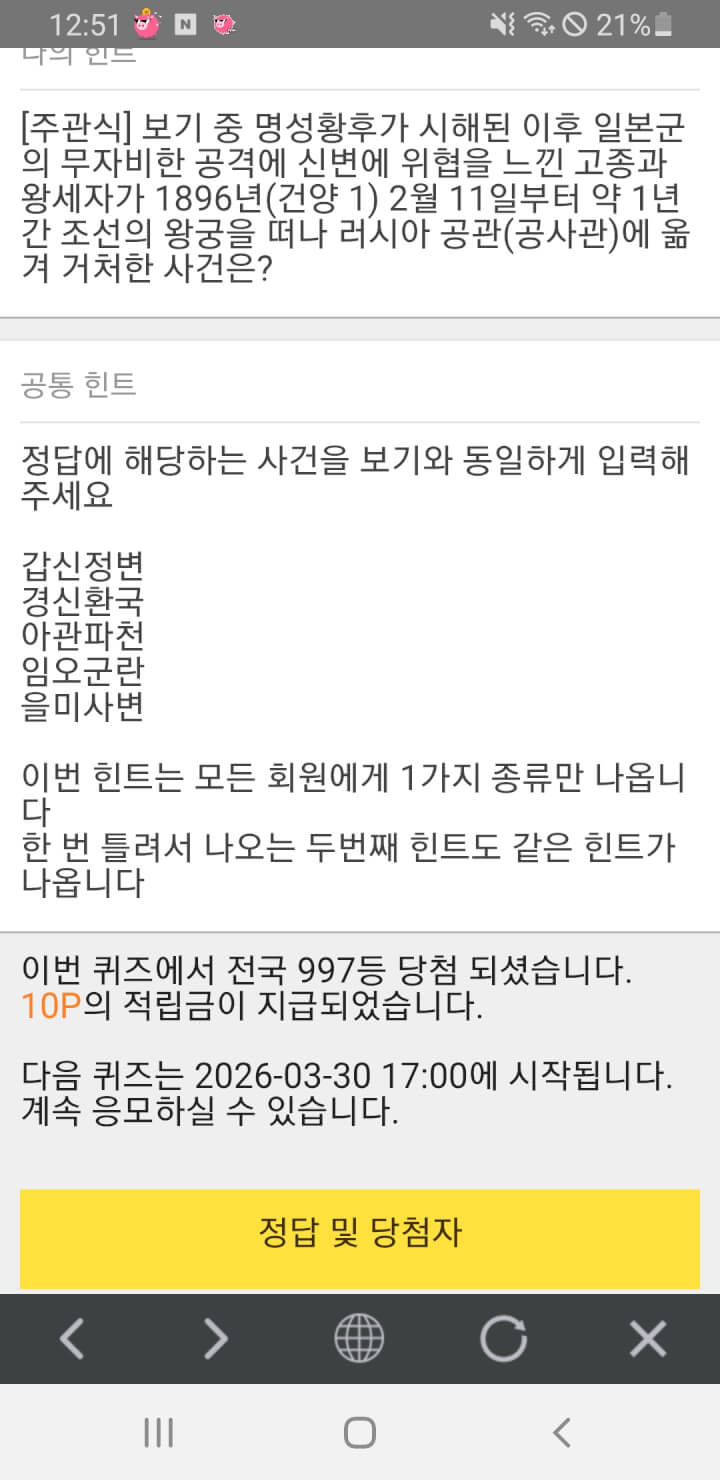This screenshot has width=720, height=1480.
Task: Close the in-app browser window
Action: (x=647, y=1338)
